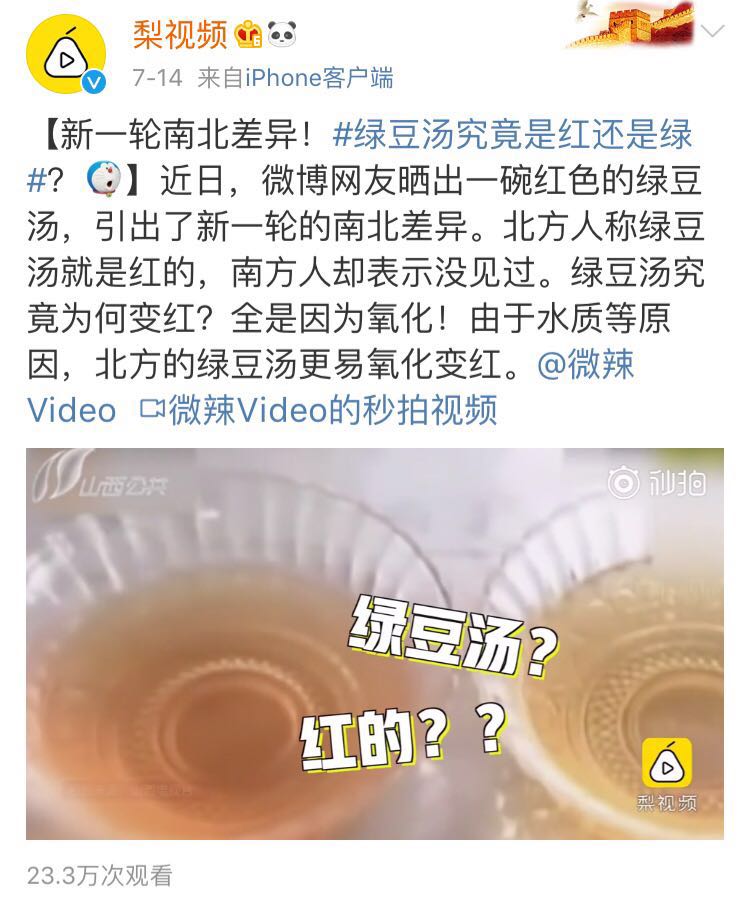This screenshot has width=750, height=902.
Task: Play the 绿豆汤 video thumbnail
Action: 374,643
